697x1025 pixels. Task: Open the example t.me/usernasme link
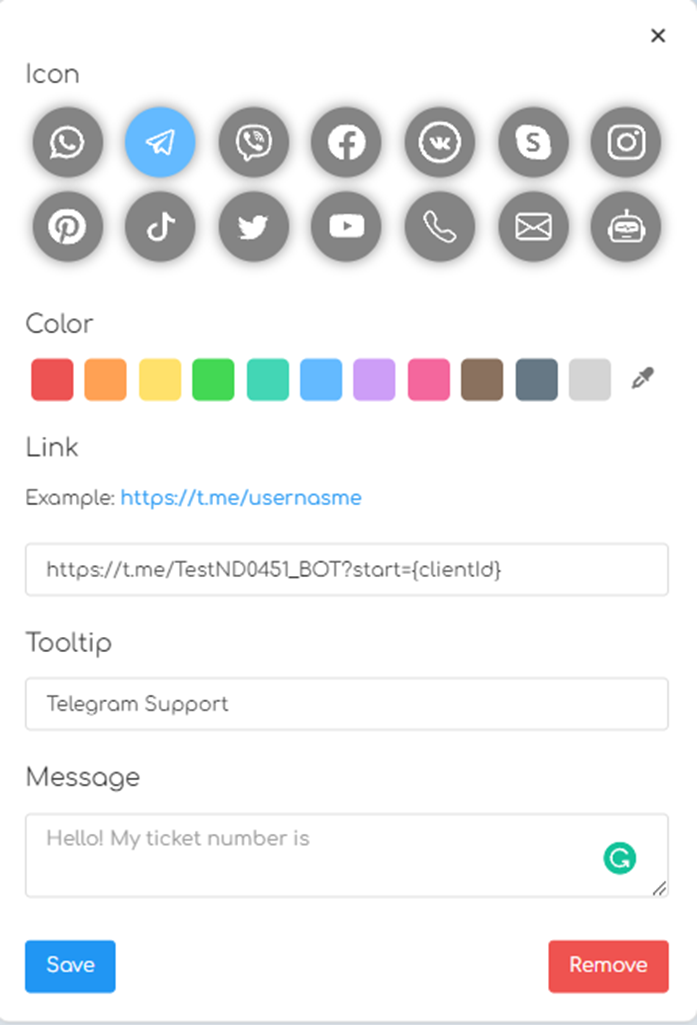(x=241, y=497)
